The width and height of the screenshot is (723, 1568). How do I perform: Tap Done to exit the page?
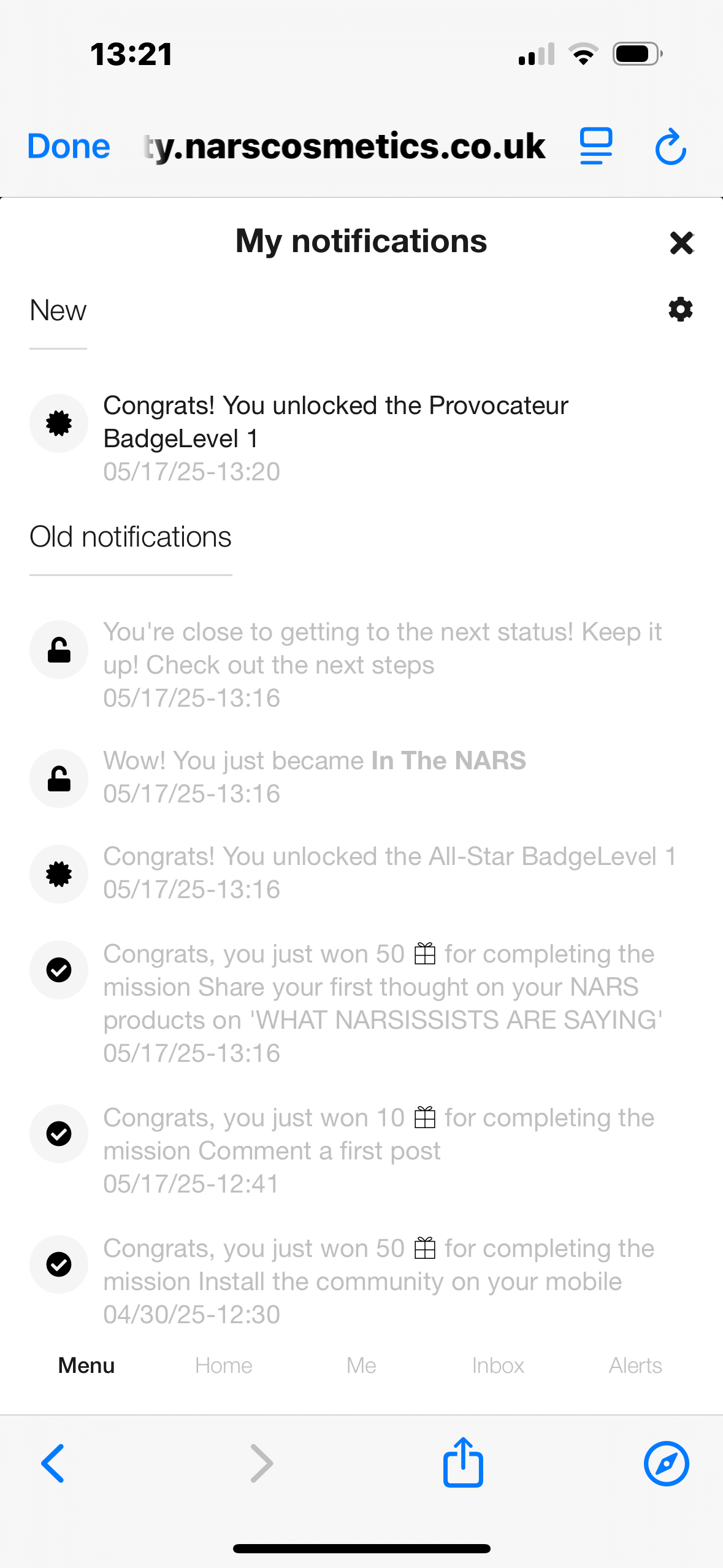(68, 145)
